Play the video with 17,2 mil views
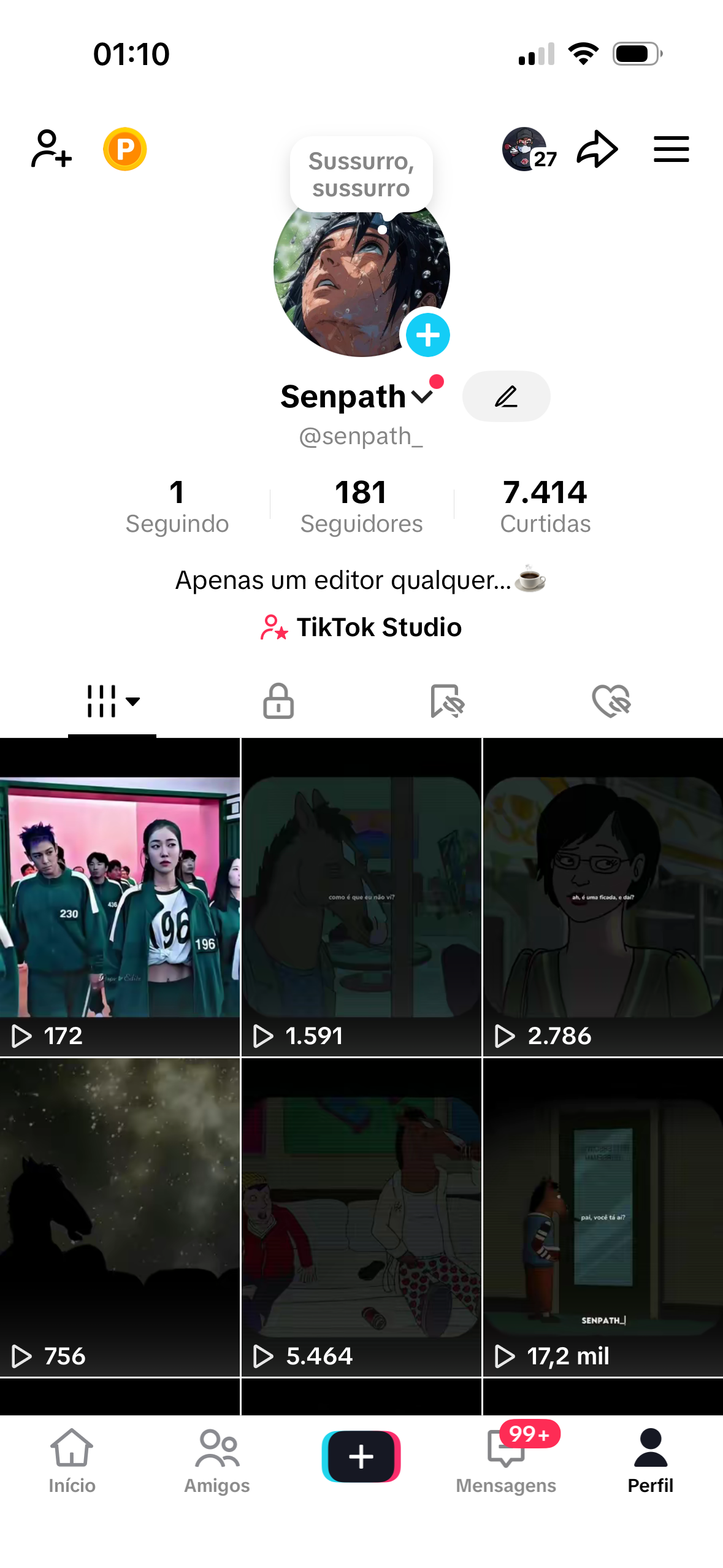 tap(603, 1217)
